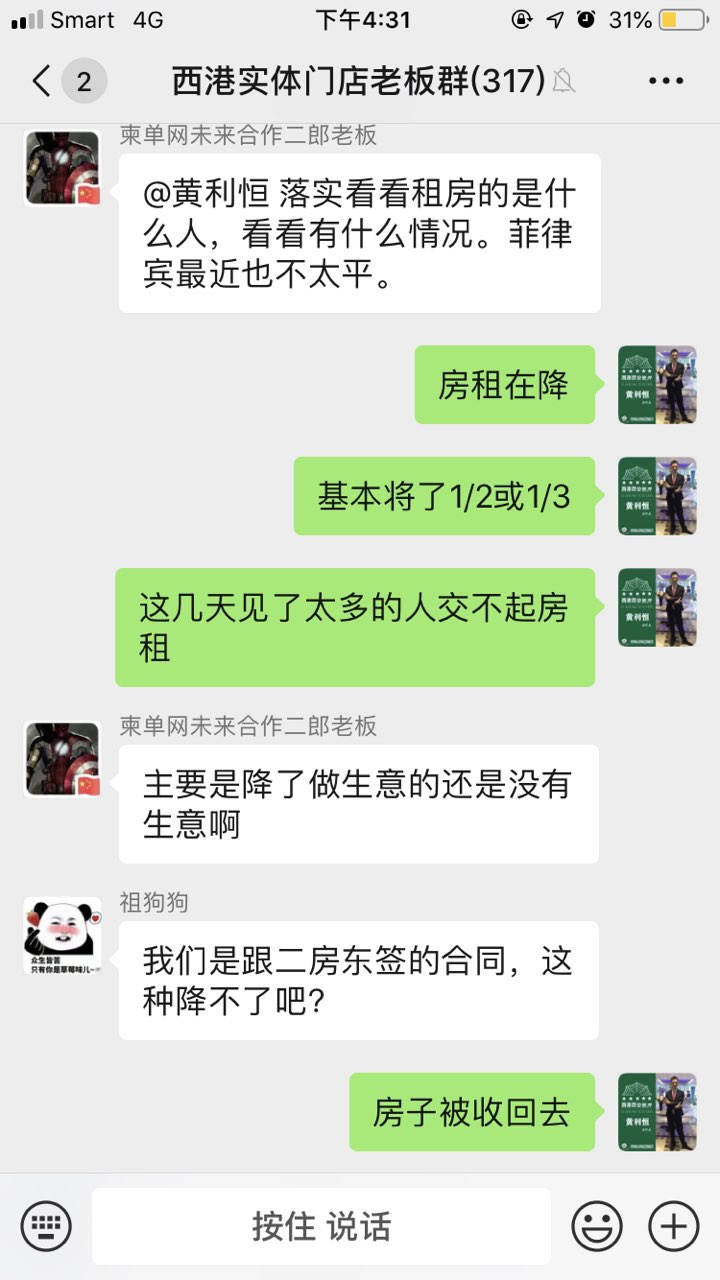Open the plus attachments menu

(674, 1225)
